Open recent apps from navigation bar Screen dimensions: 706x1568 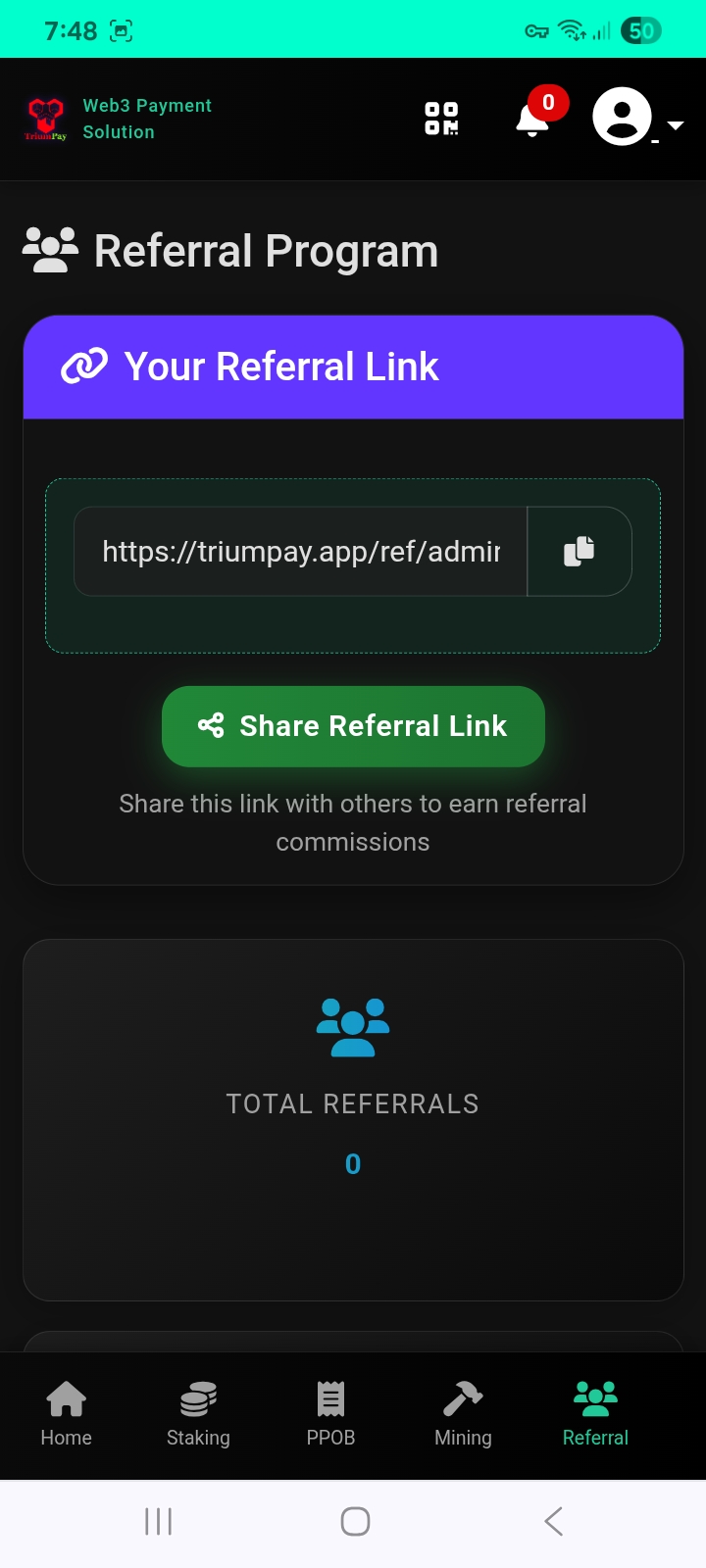158,1522
